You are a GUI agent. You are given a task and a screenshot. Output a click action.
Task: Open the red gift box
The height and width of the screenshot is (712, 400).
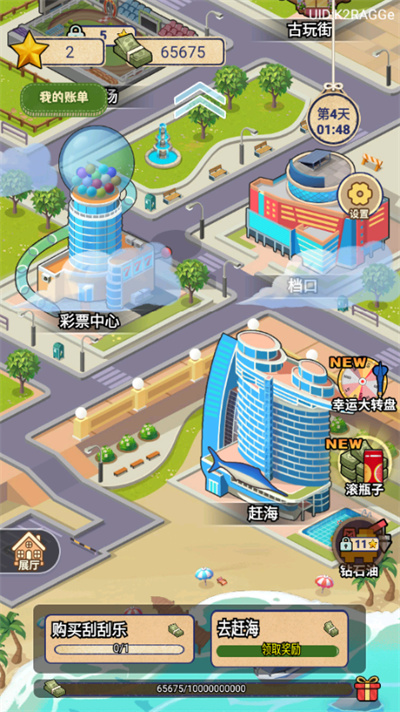369,688
